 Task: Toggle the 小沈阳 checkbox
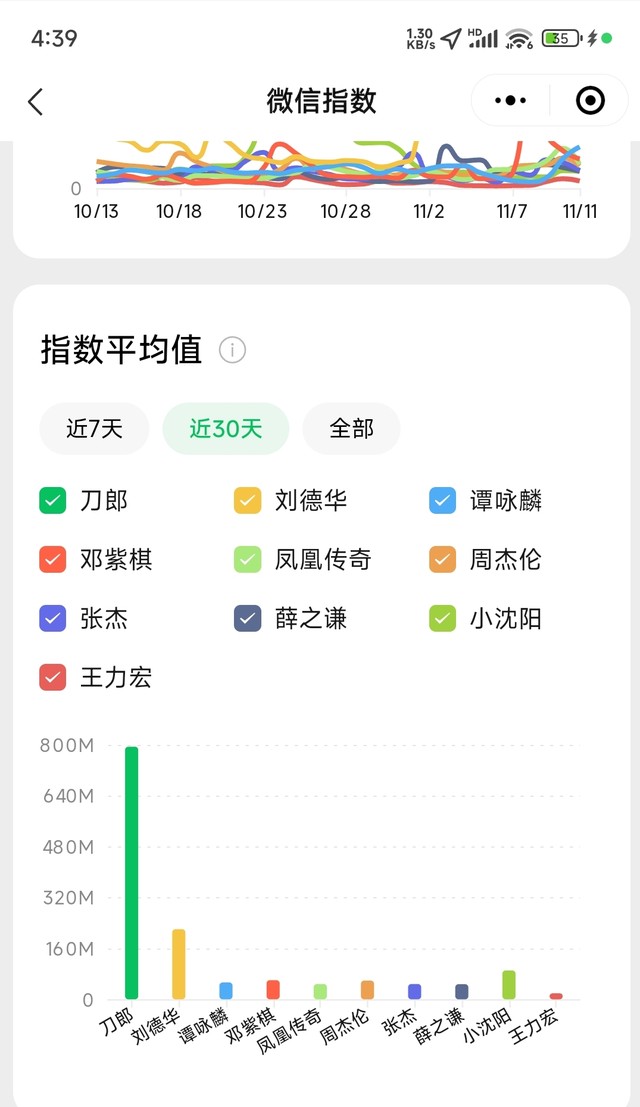[442, 618]
